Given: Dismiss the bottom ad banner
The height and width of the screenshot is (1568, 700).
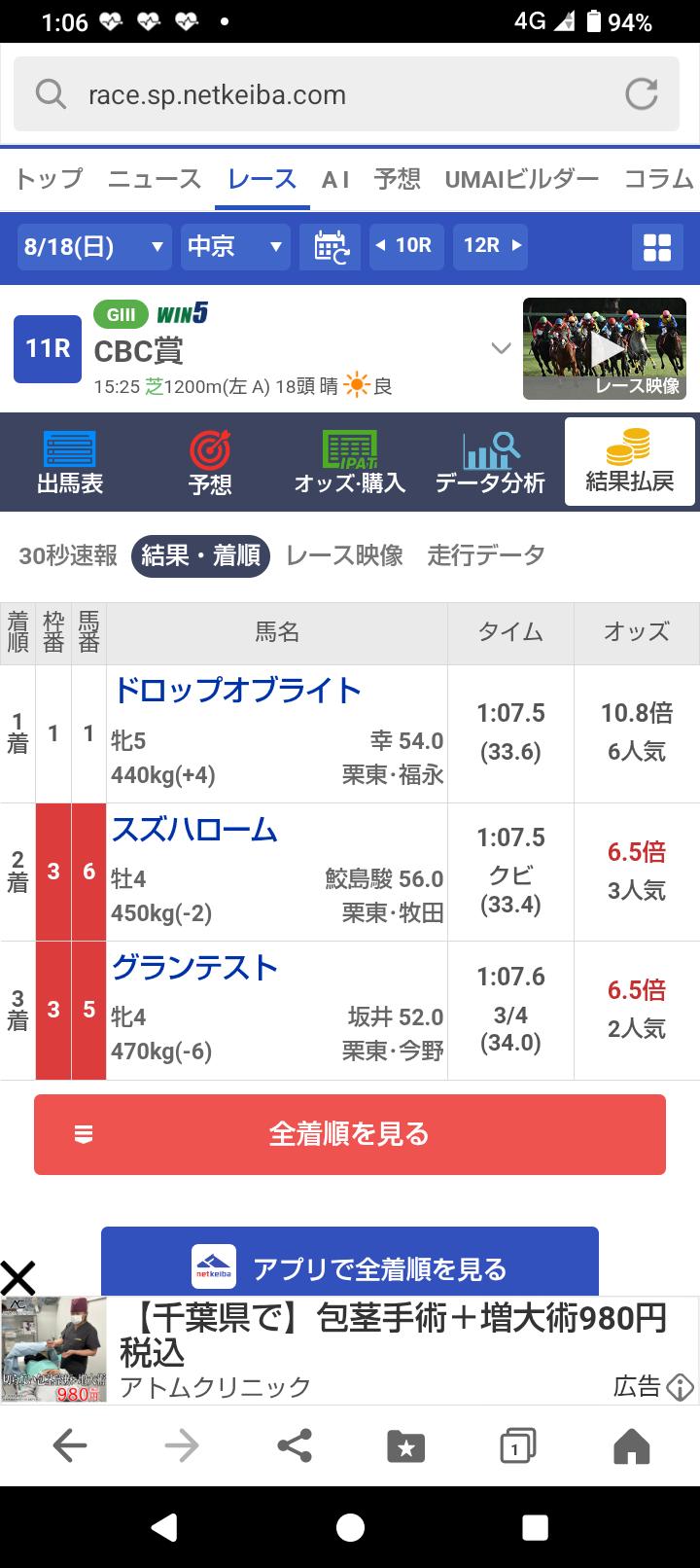Looking at the screenshot, I should [x=17, y=1276].
